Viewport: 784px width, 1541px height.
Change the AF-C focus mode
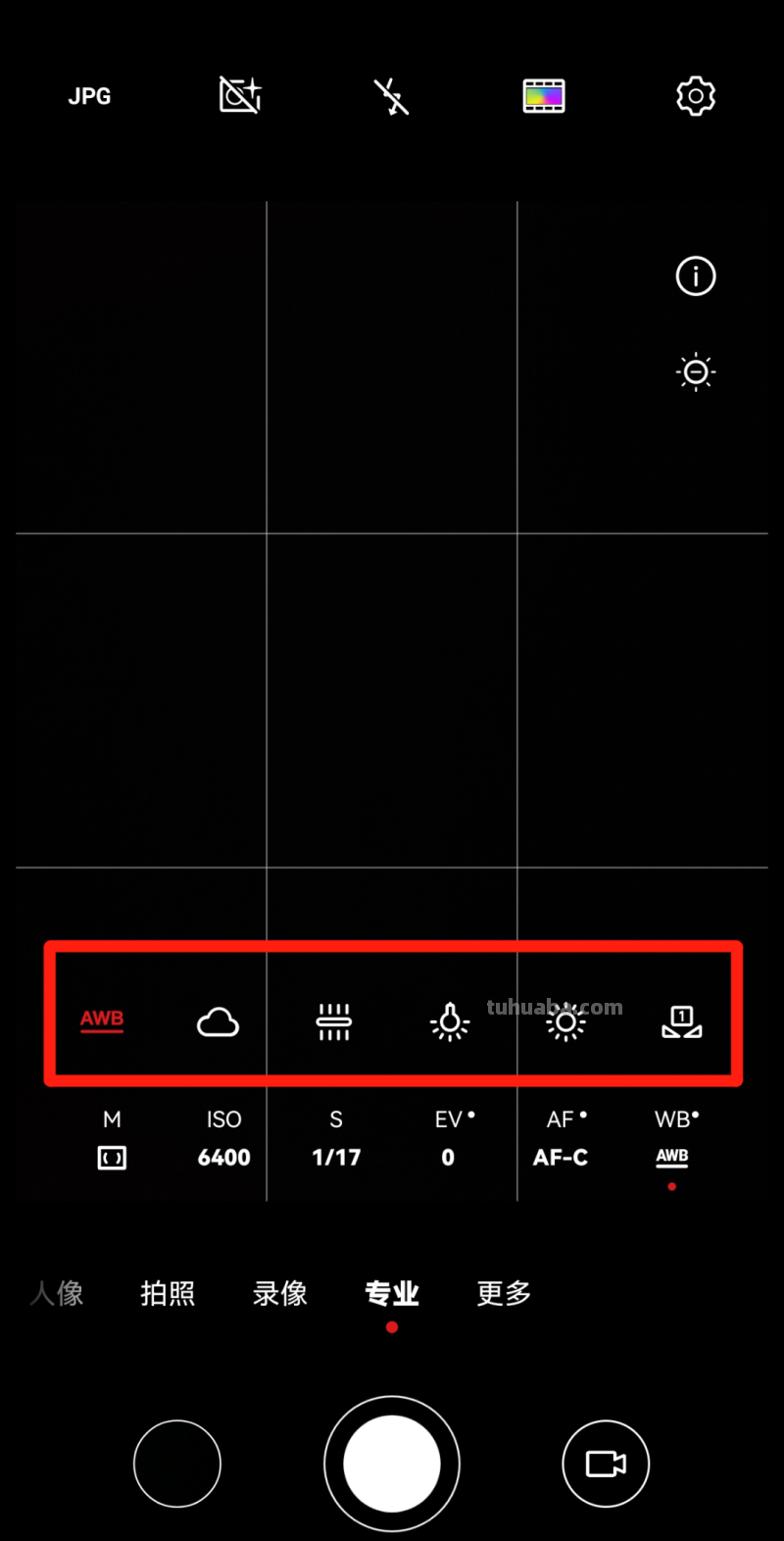click(561, 1139)
